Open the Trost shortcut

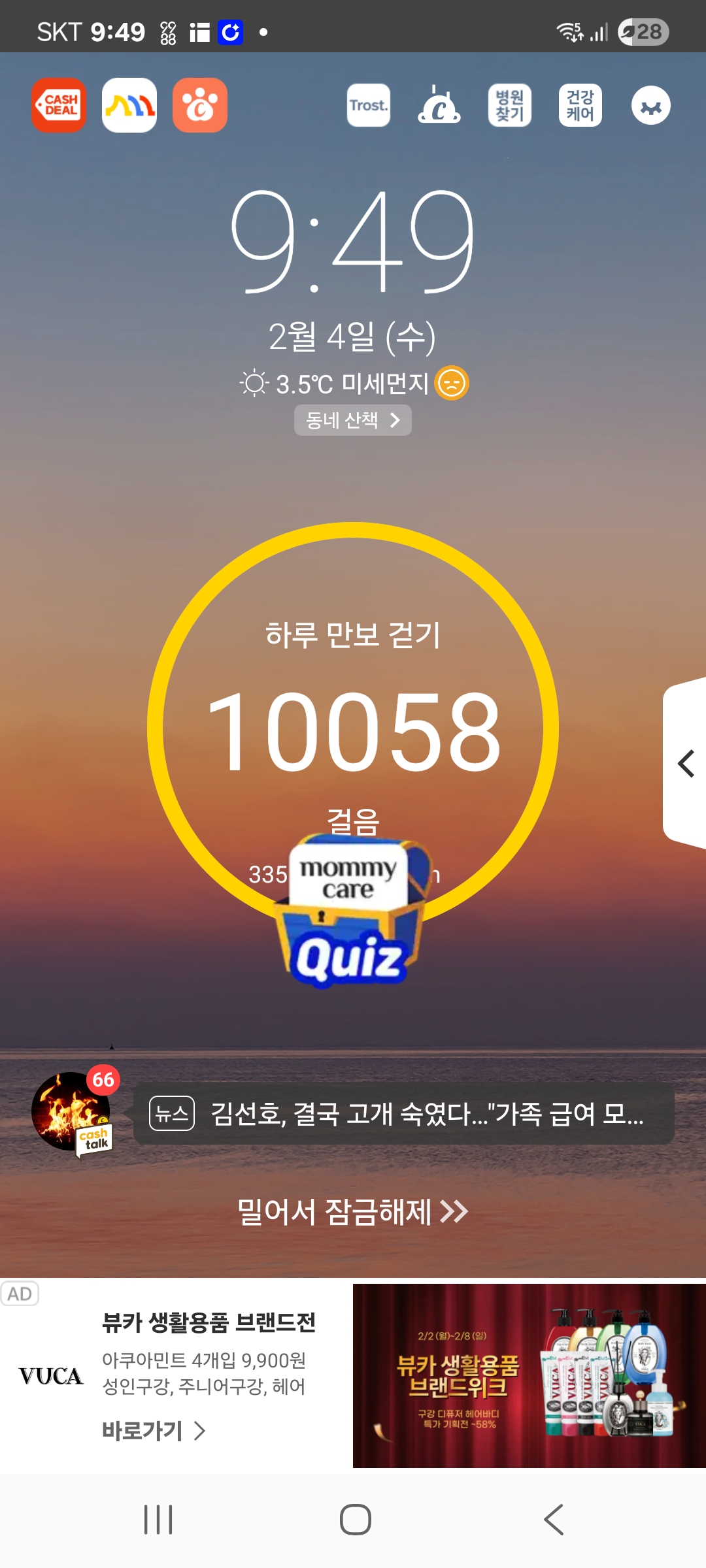point(369,105)
